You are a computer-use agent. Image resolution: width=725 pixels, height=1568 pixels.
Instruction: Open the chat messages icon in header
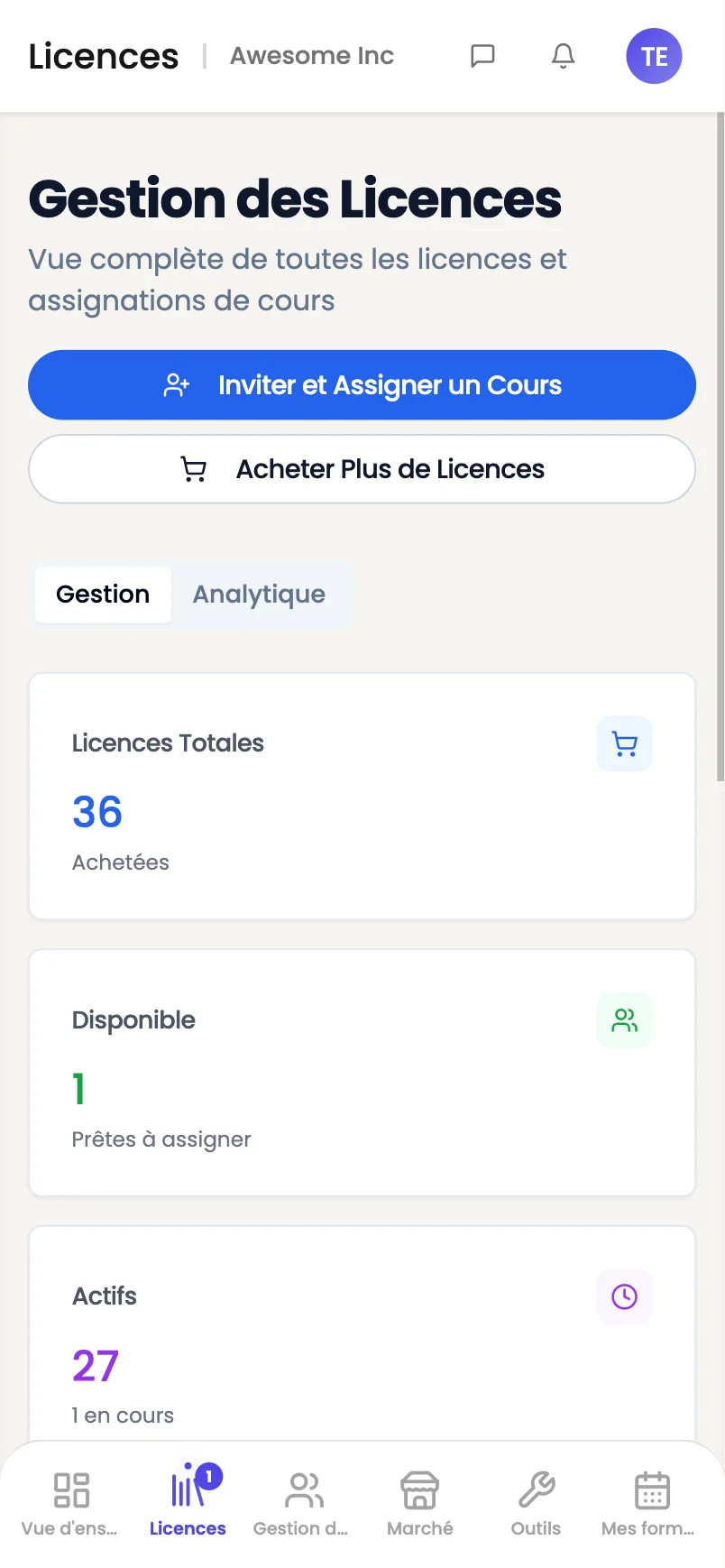click(482, 55)
